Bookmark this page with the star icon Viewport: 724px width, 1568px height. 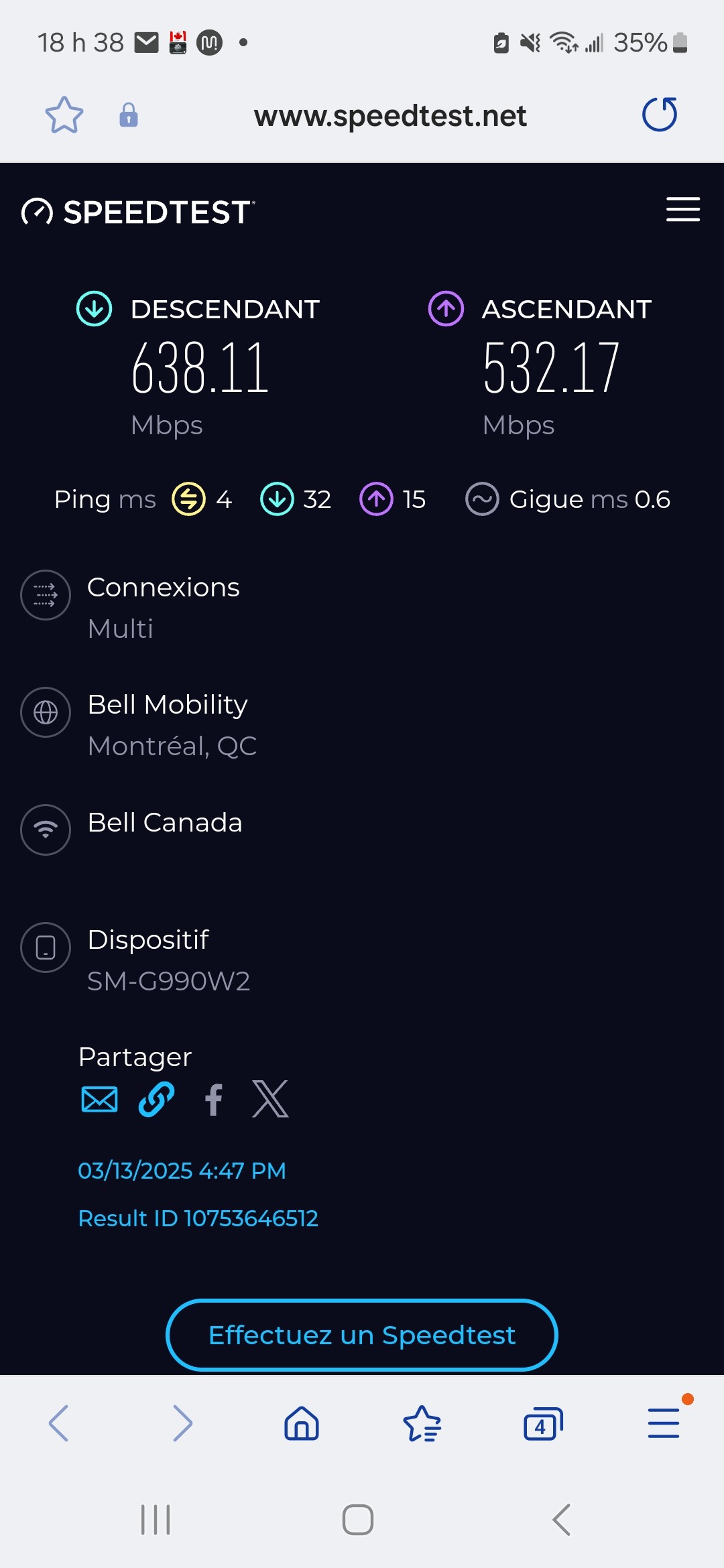click(64, 115)
